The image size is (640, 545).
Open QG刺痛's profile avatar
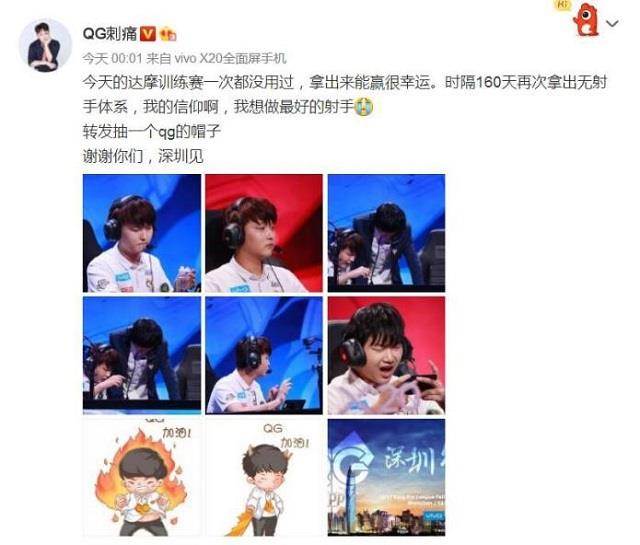click(x=44, y=44)
